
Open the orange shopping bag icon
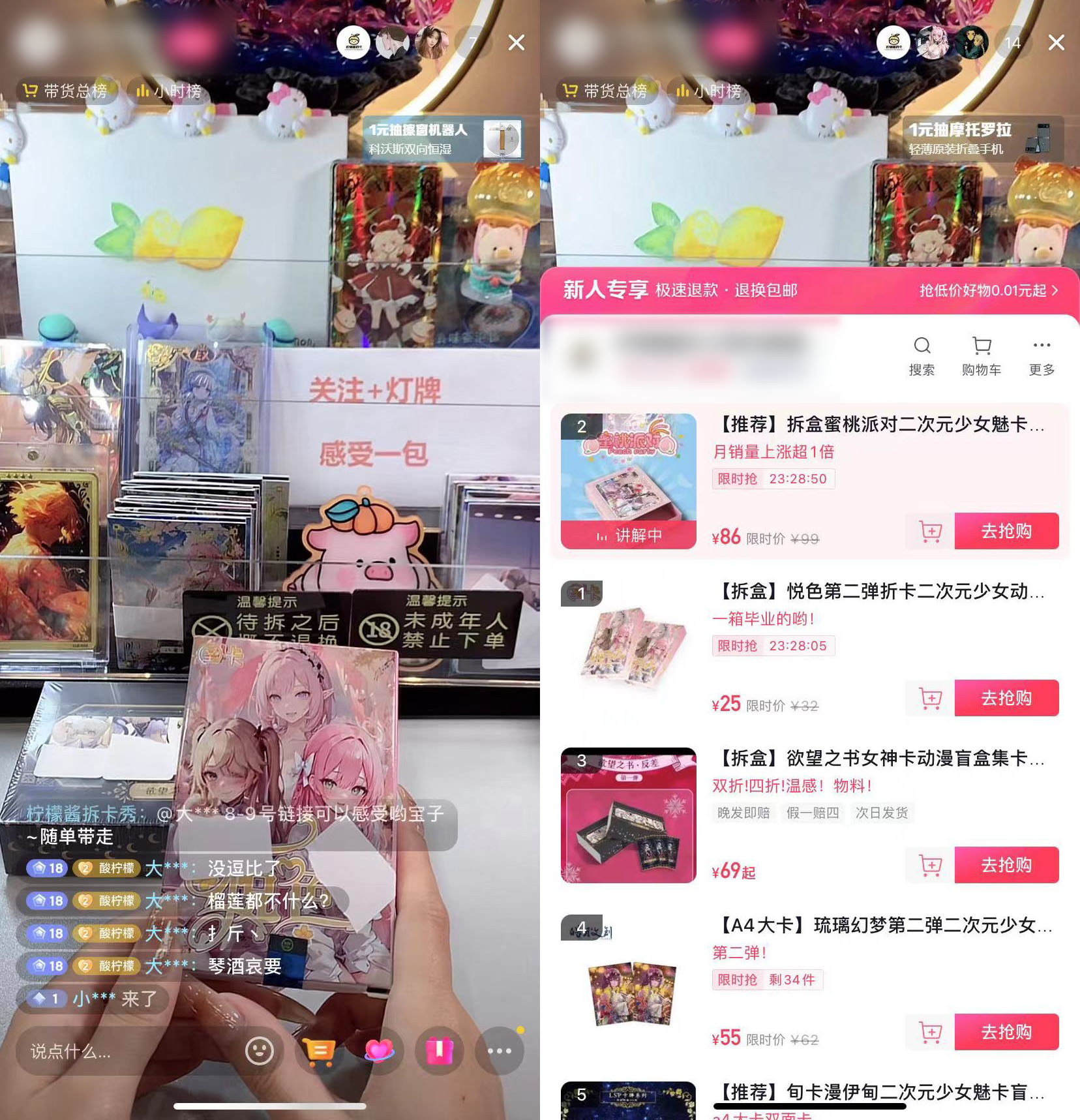[x=319, y=1051]
